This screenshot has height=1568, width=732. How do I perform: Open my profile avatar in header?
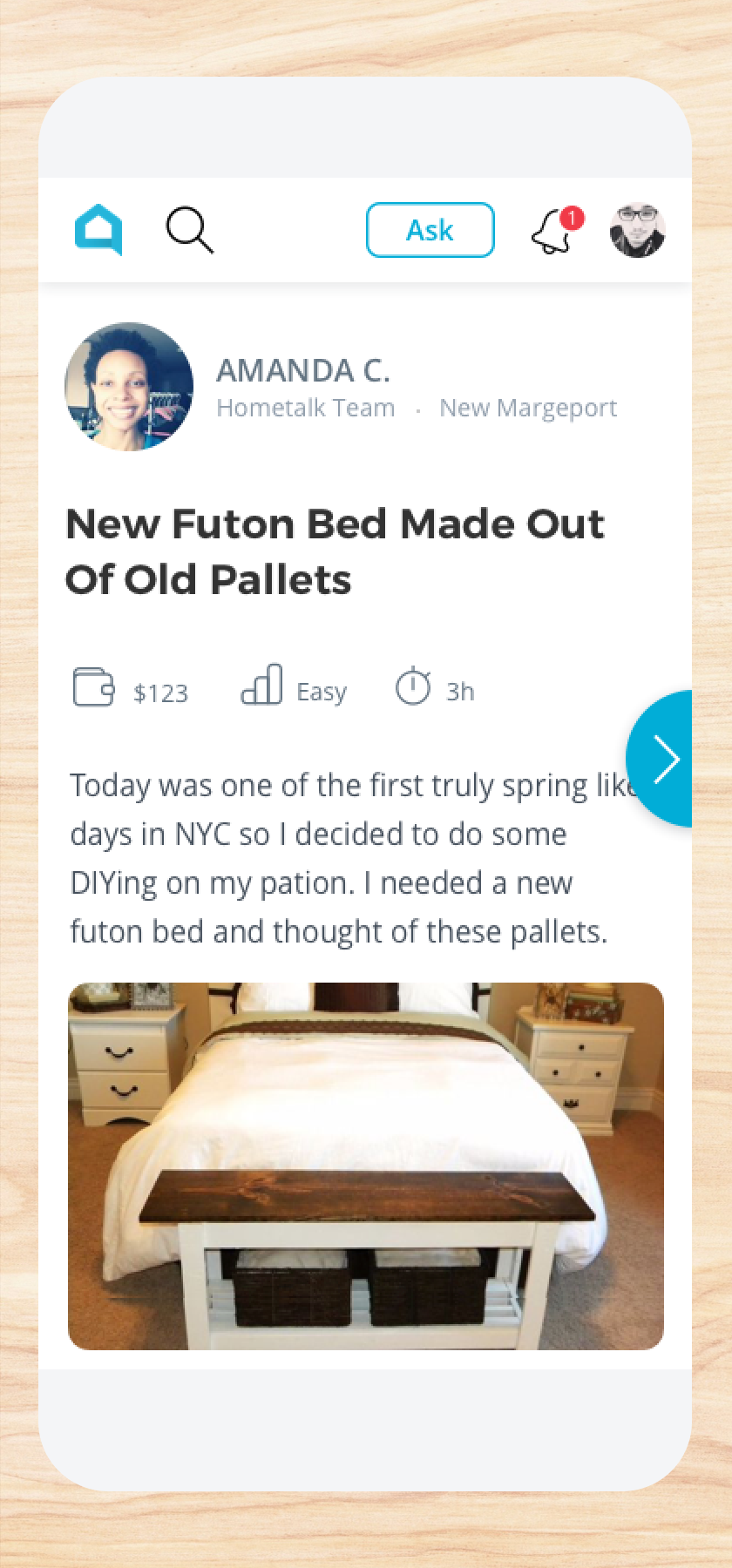(638, 231)
